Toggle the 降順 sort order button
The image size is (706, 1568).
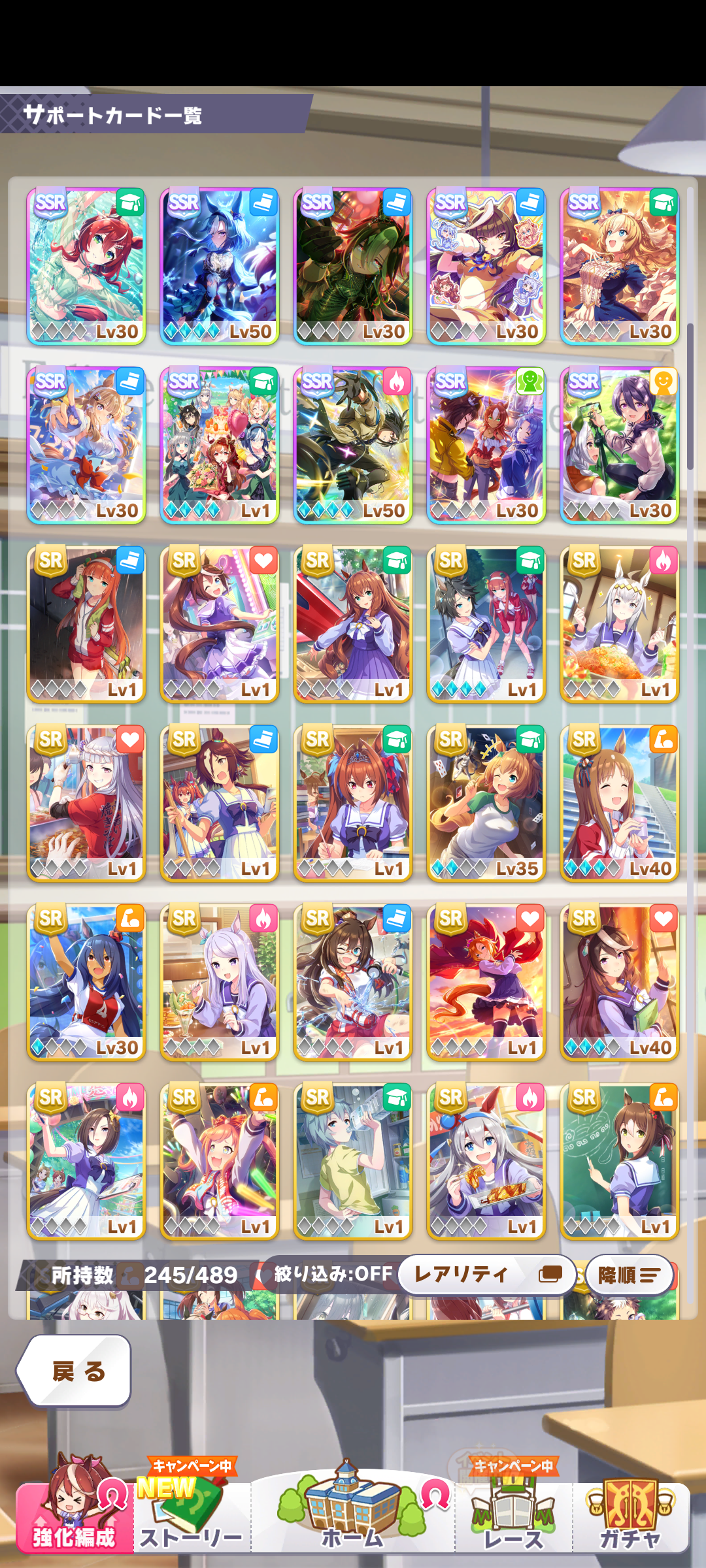[629, 1275]
